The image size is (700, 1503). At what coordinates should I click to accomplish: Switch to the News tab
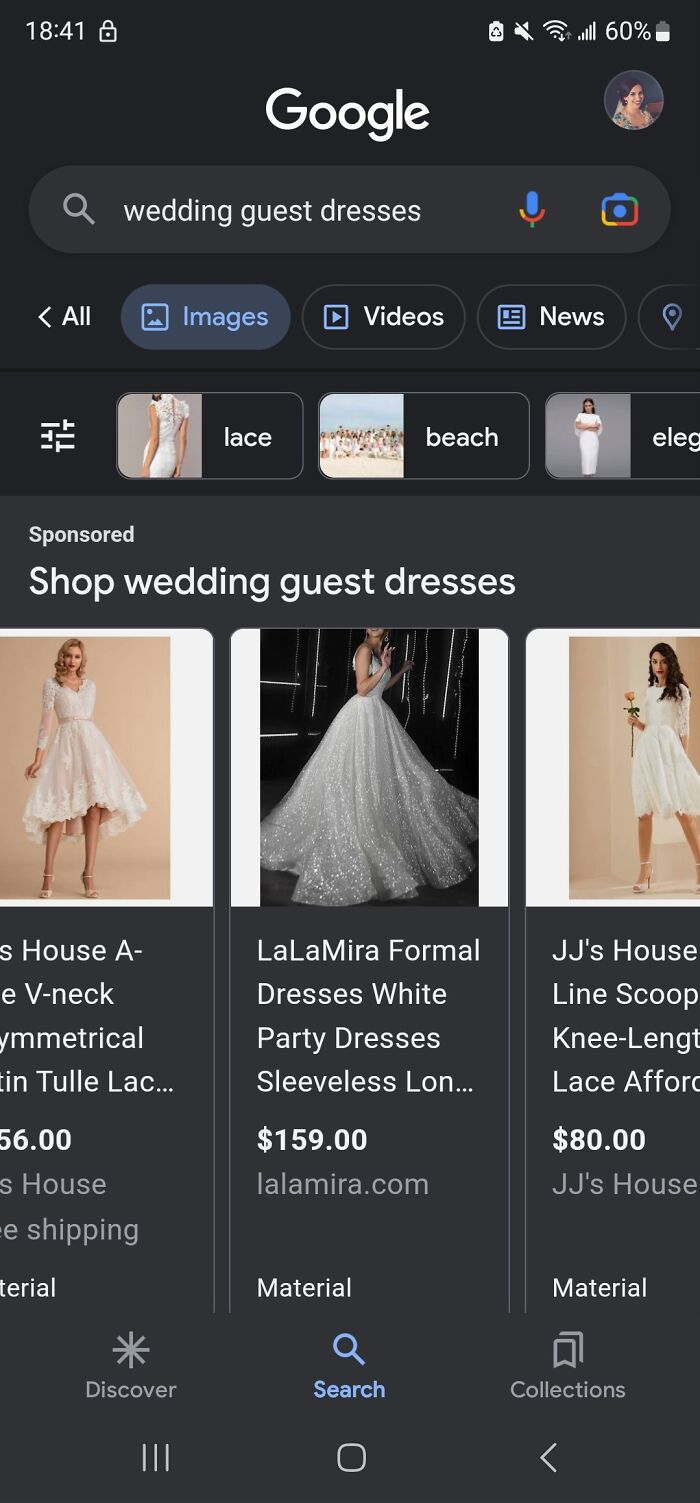point(551,317)
